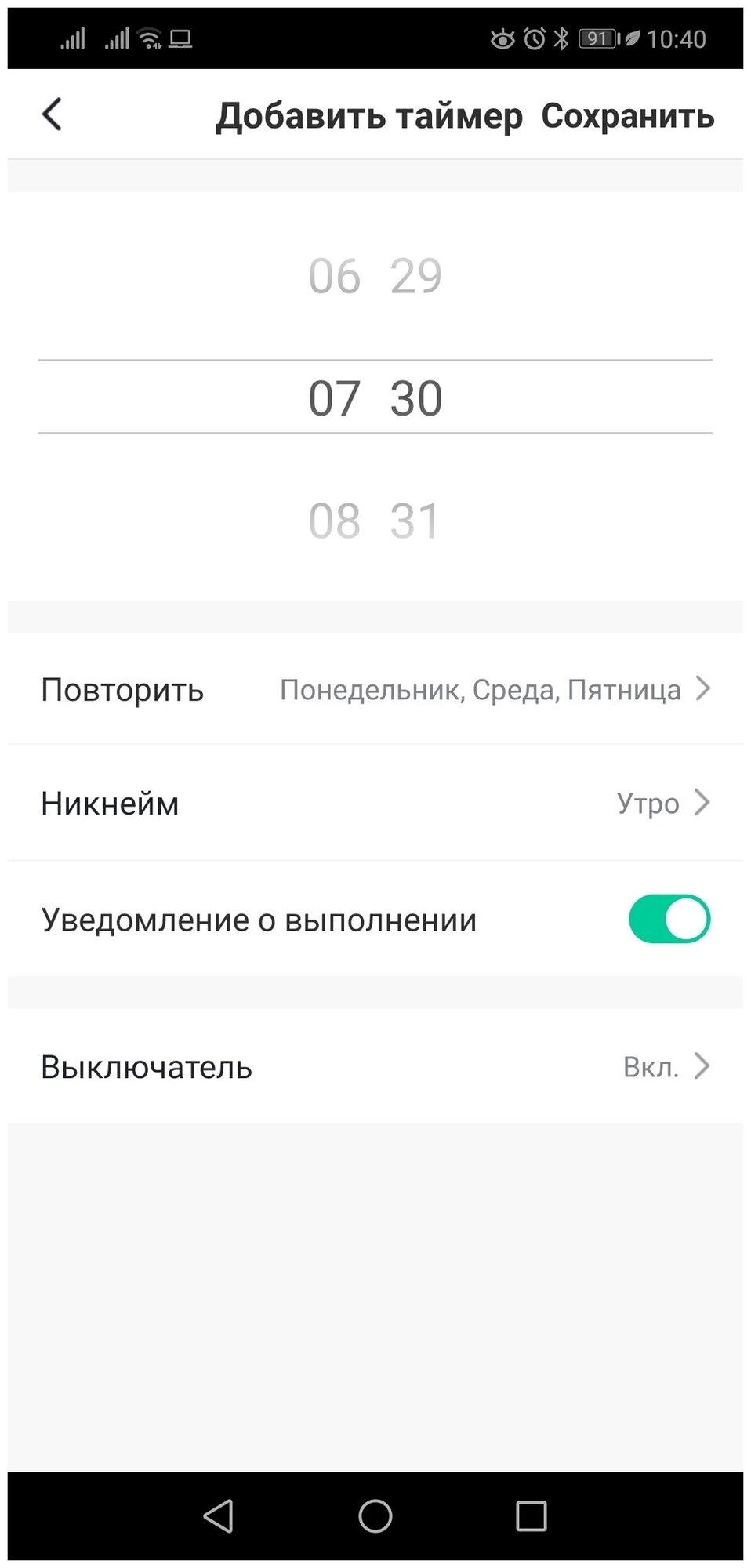751x1568 pixels.
Task: Open the Повторить repeat days setting
Action: (x=375, y=690)
